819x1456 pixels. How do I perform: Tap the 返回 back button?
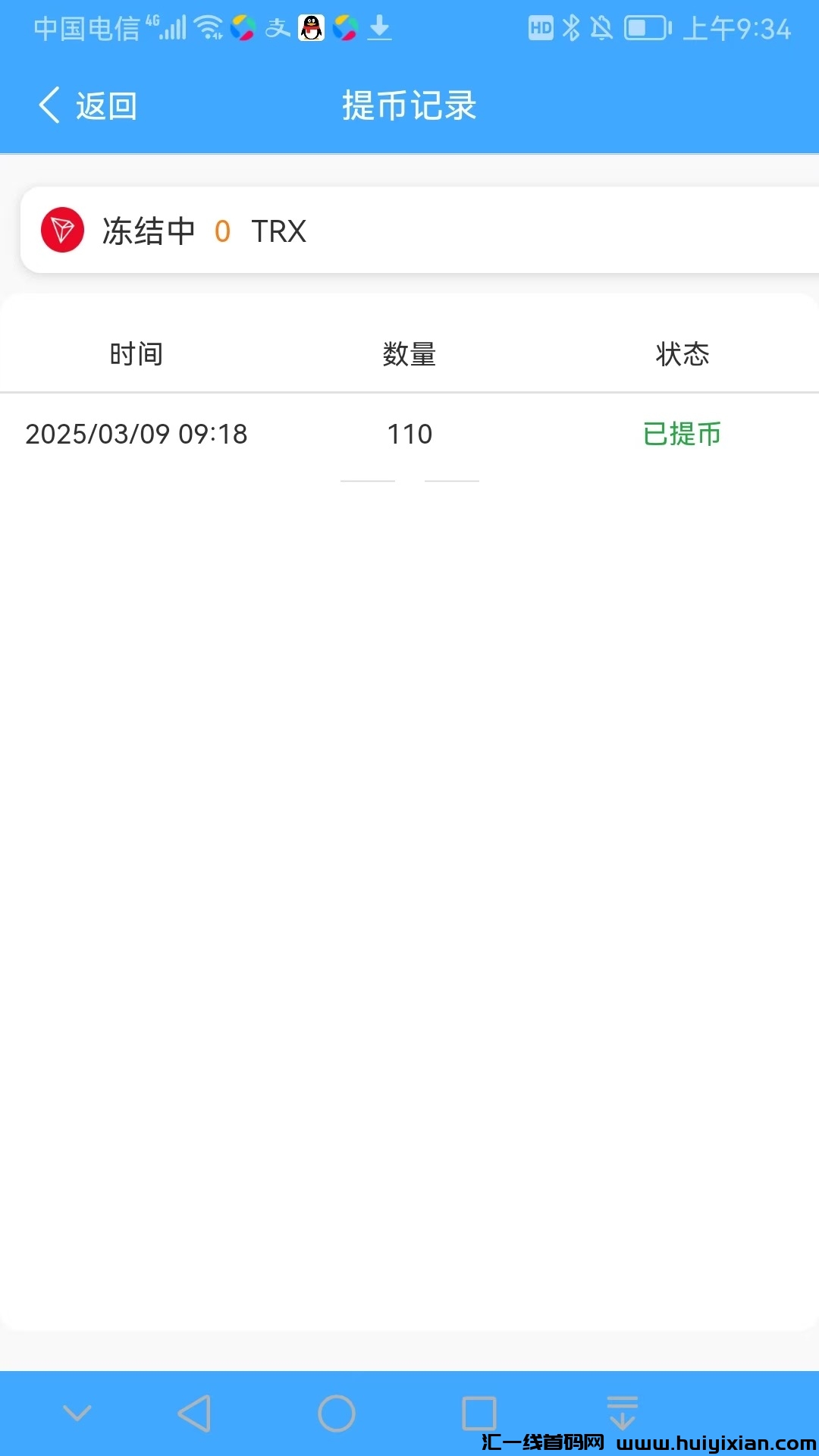(88, 105)
